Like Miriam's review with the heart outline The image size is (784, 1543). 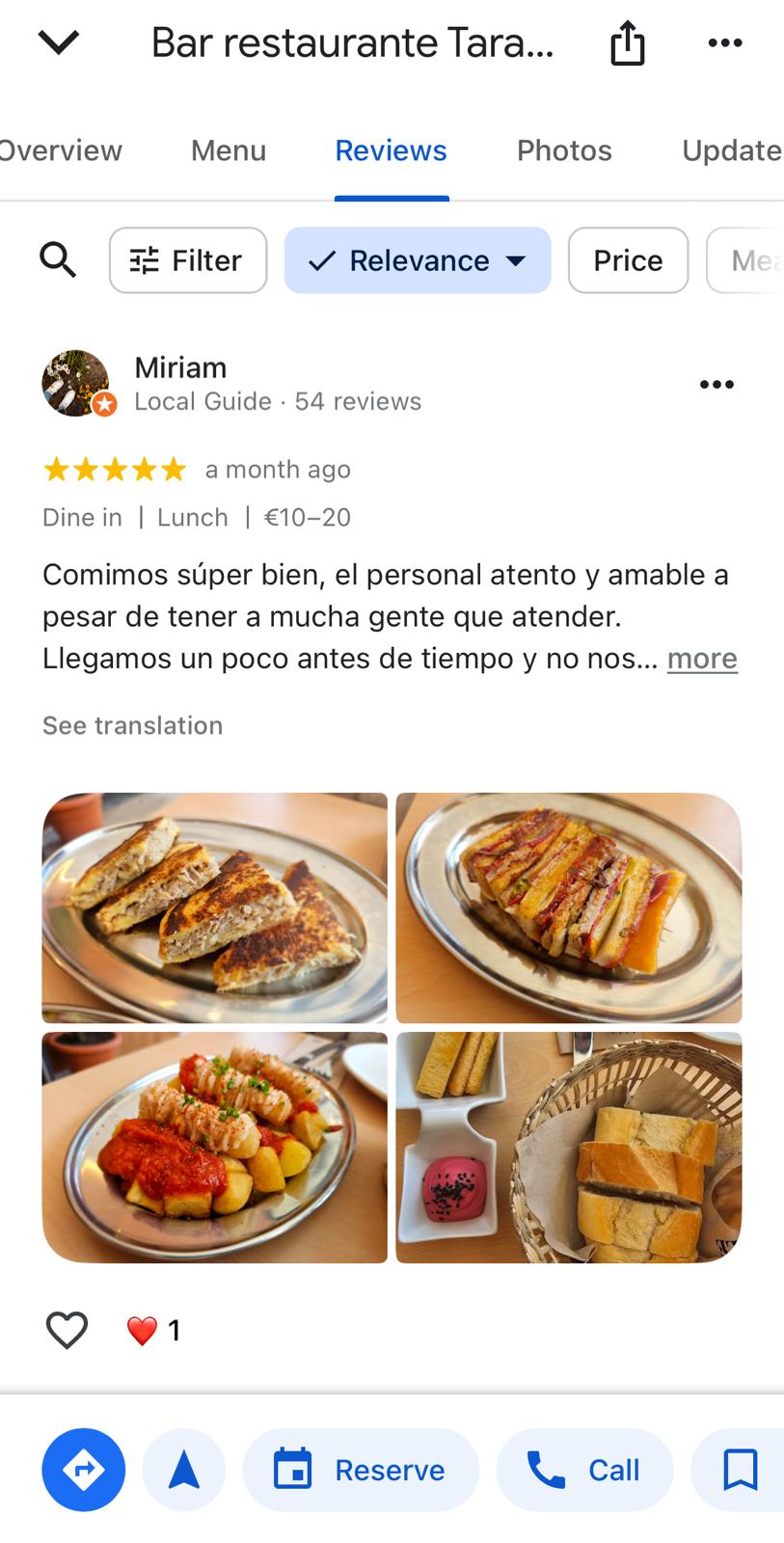pos(66,1329)
